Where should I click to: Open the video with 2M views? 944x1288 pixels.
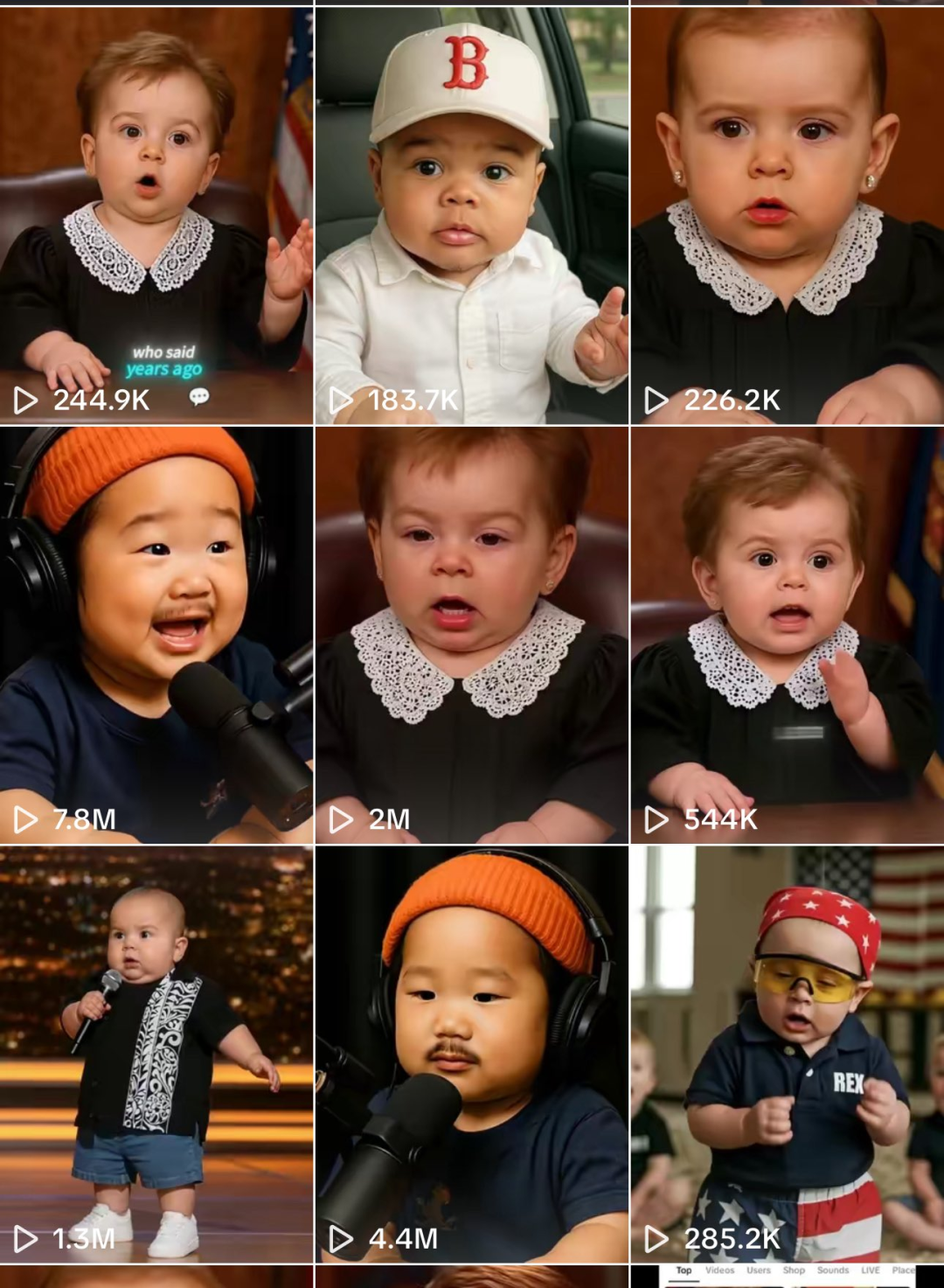[471, 635]
